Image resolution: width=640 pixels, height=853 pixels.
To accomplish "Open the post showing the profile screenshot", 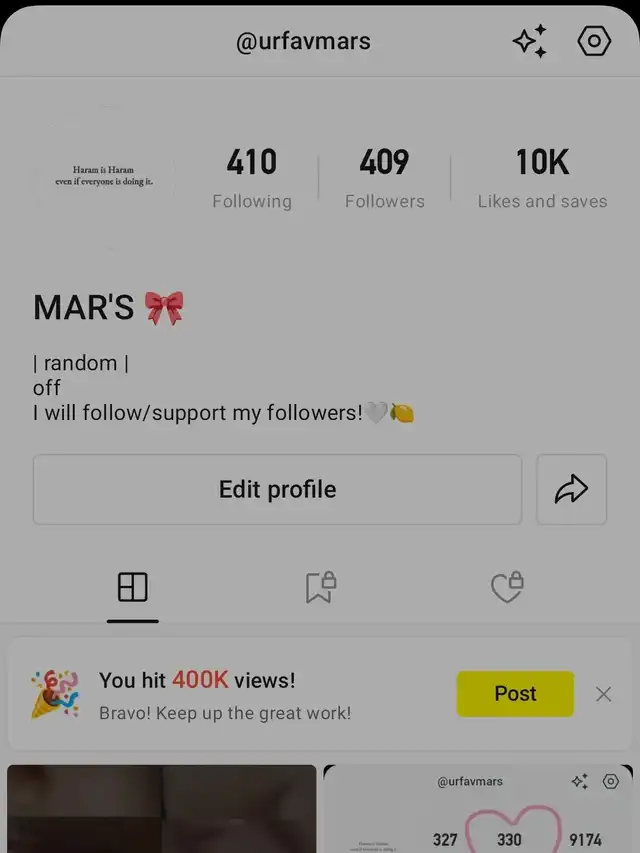I will pos(477,808).
